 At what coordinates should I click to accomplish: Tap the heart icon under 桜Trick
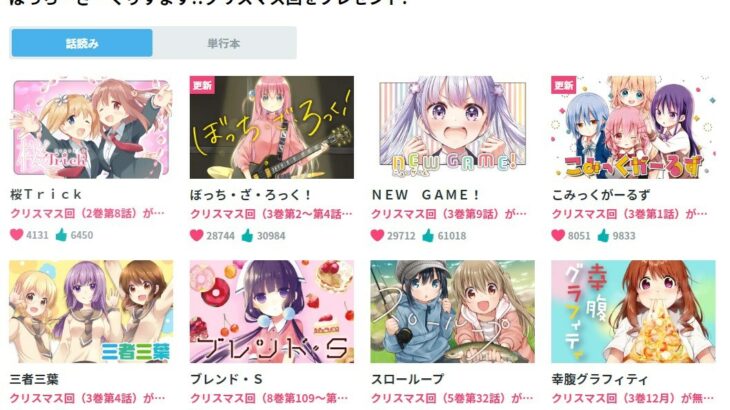click(17, 236)
